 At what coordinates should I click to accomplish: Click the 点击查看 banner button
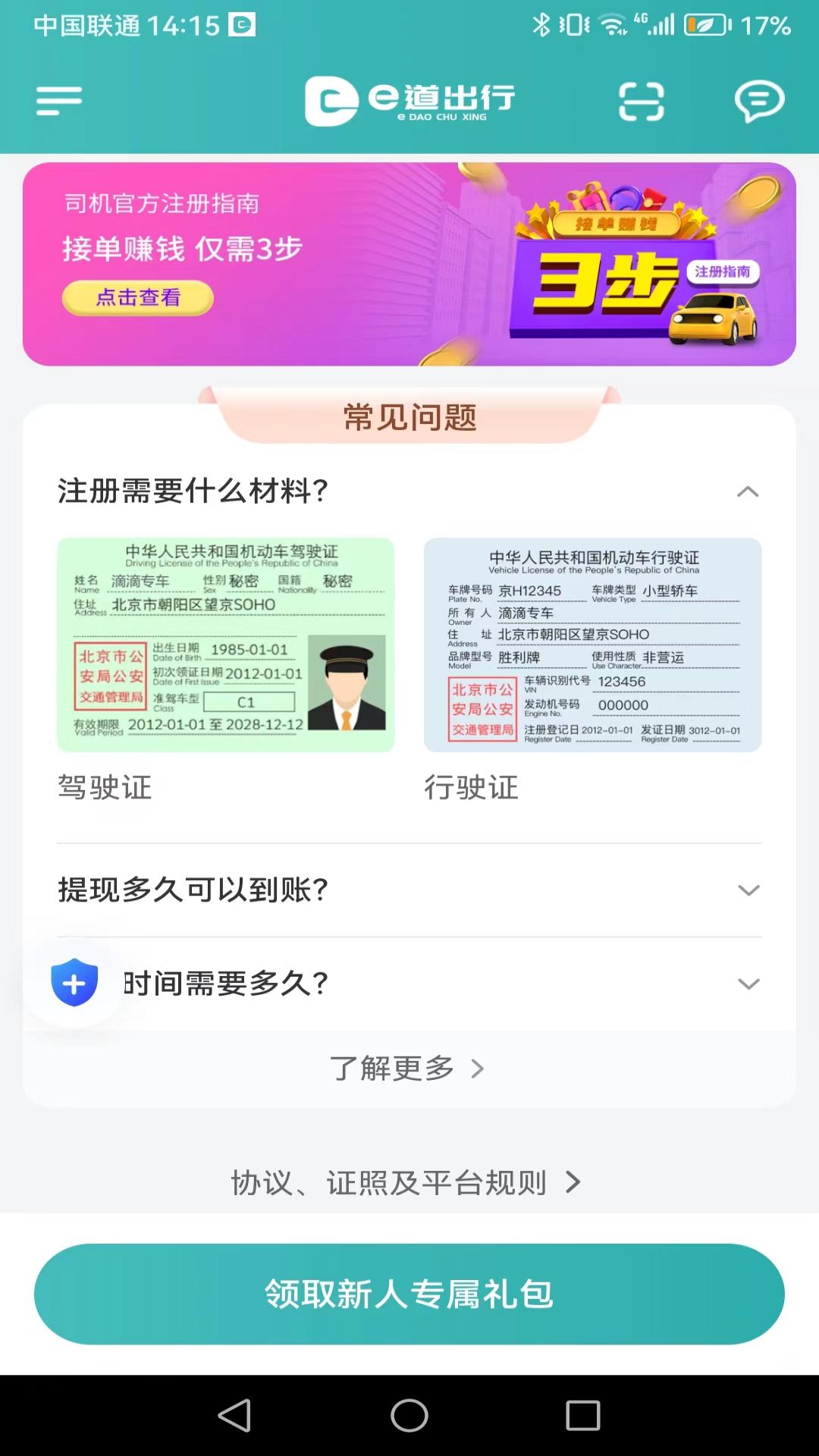[138, 298]
